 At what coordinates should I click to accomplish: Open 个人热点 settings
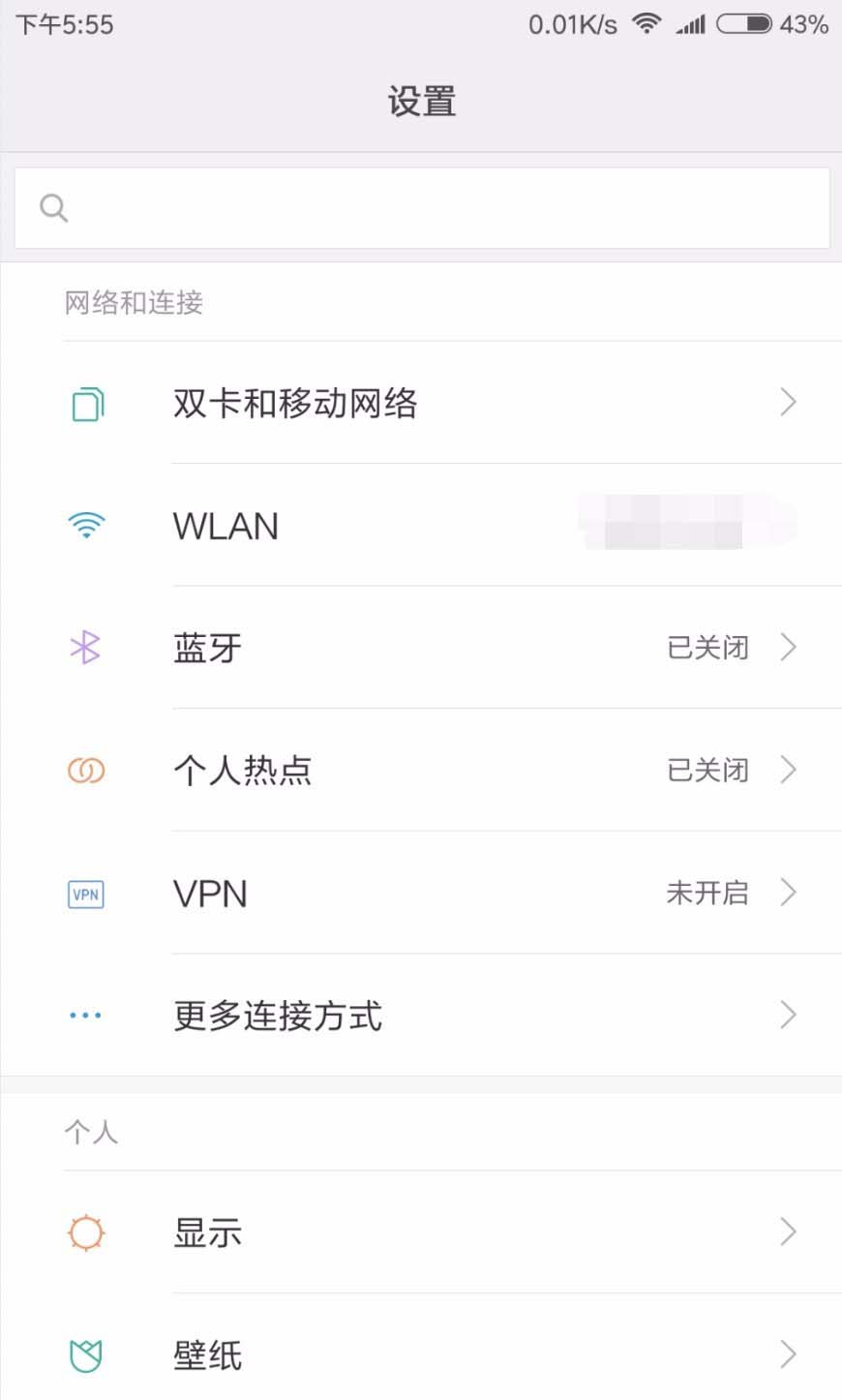click(x=421, y=771)
